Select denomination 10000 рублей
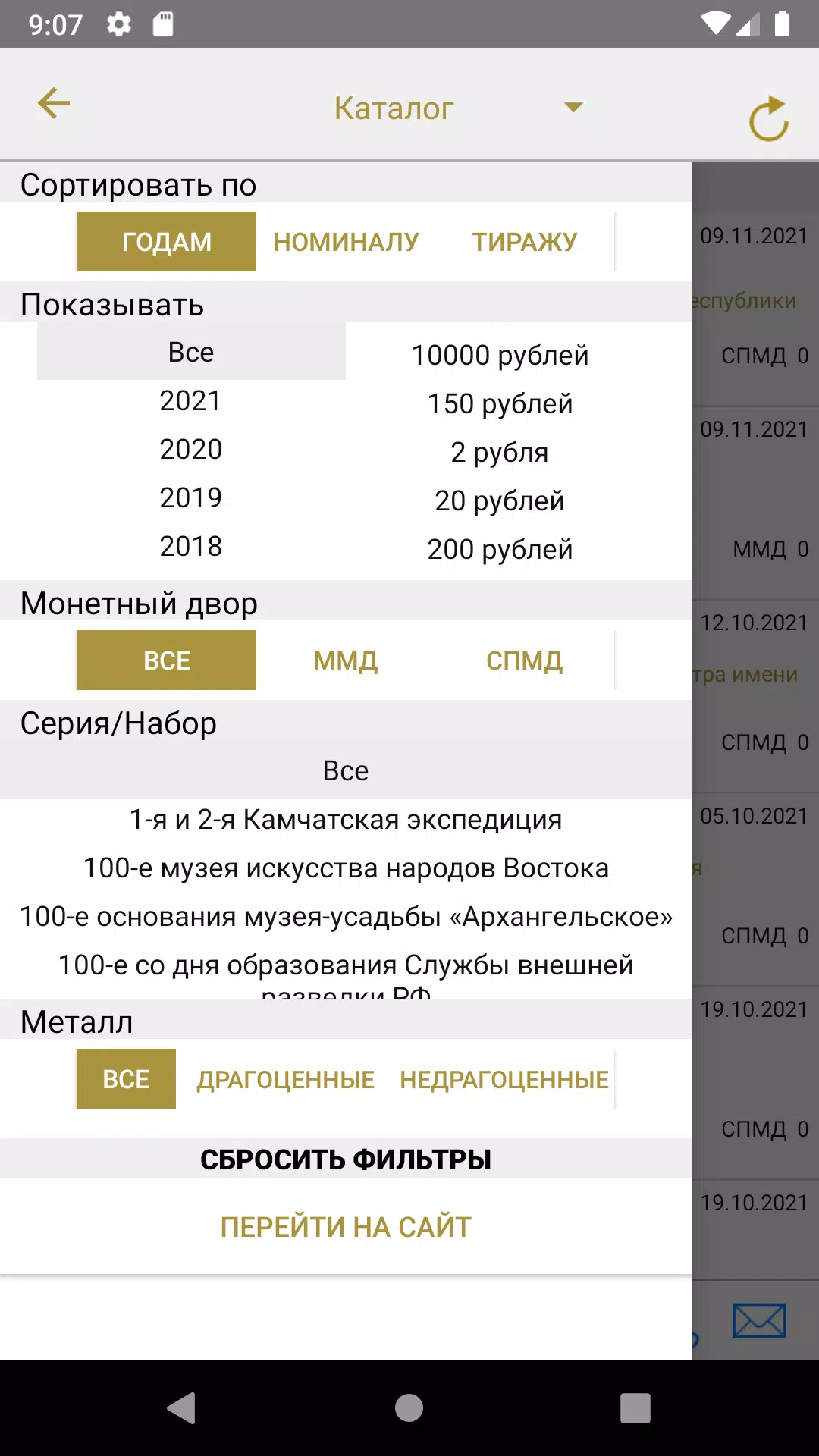819x1456 pixels. [x=500, y=355]
